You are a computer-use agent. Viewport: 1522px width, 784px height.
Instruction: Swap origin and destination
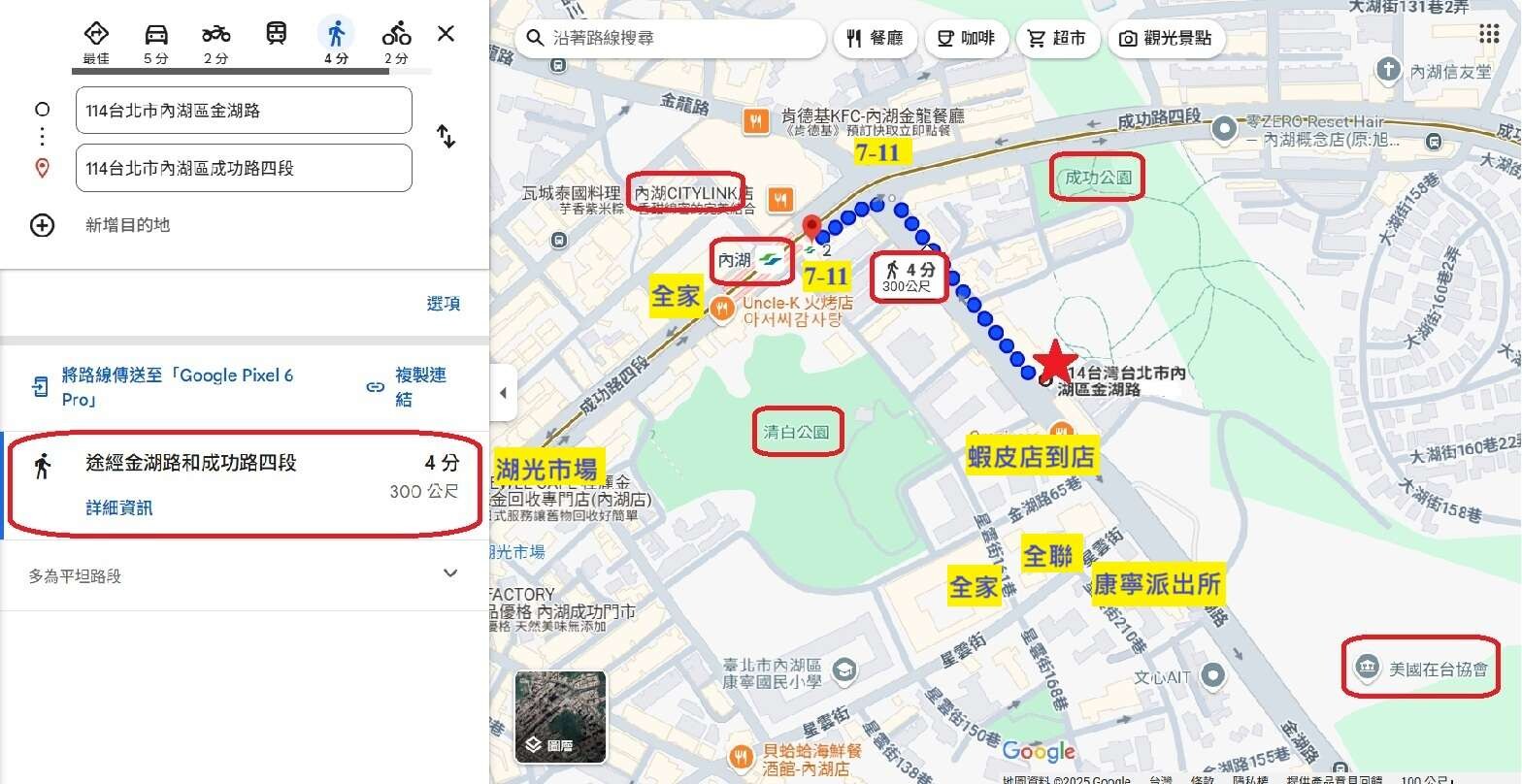pos(446,137)
